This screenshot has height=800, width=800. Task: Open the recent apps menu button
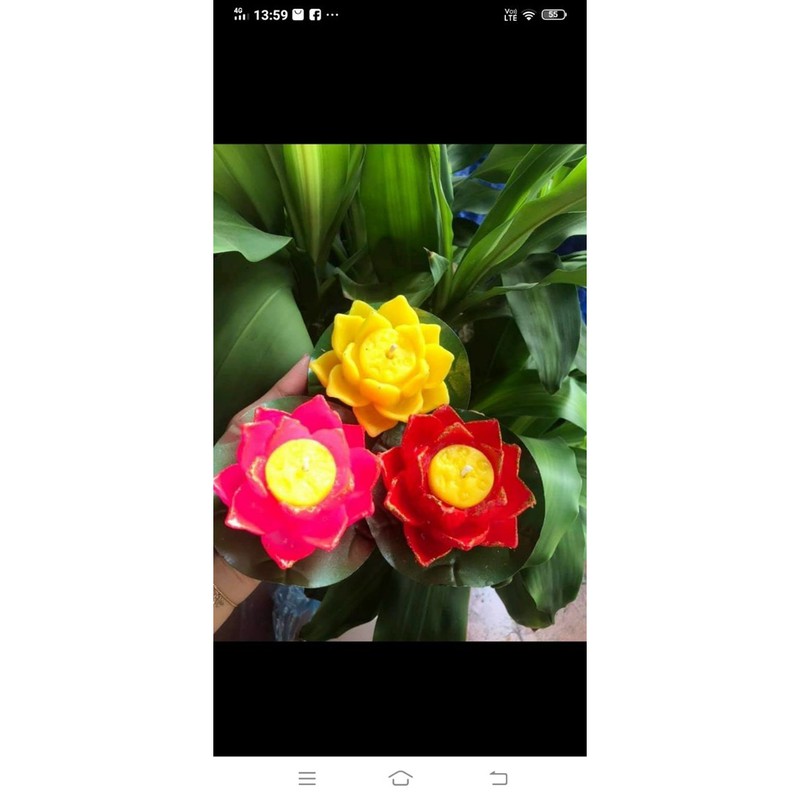click(x=307, y=778)
